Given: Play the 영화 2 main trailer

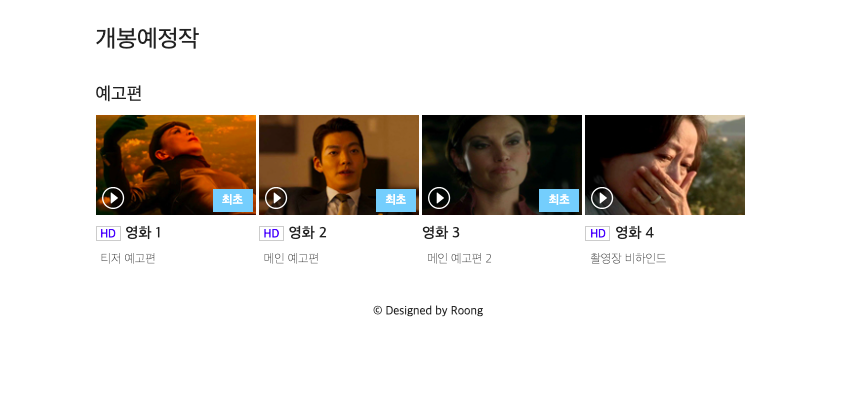Looking at the screenshot, I should [x=276, y=198].
